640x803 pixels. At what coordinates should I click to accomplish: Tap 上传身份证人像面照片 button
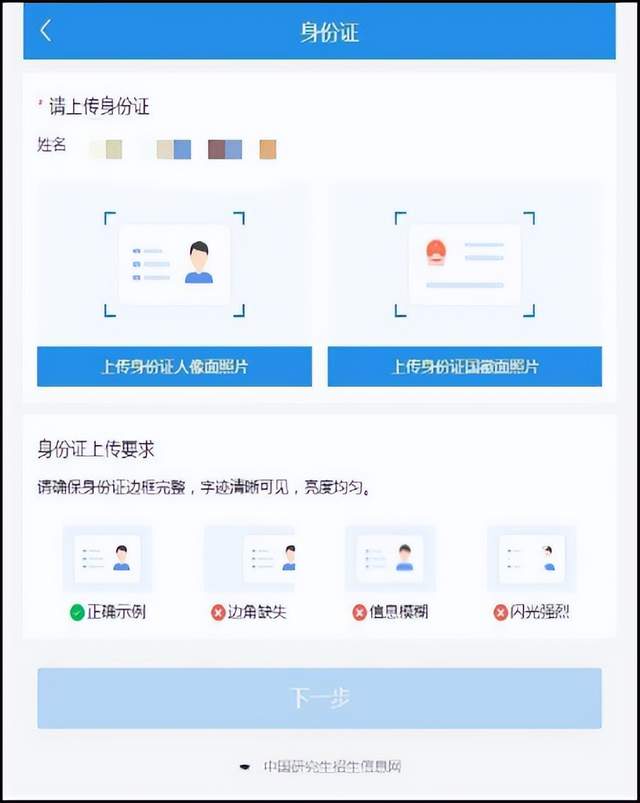(174, 366)
